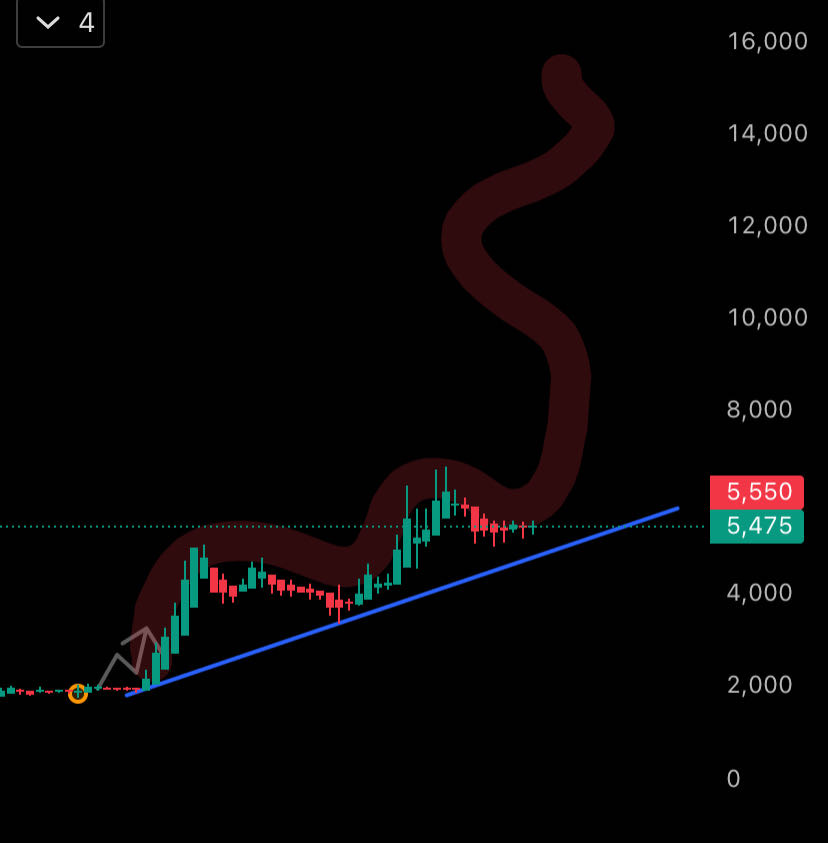Tap the orange event marker on the chart

[x=78, y=692]
